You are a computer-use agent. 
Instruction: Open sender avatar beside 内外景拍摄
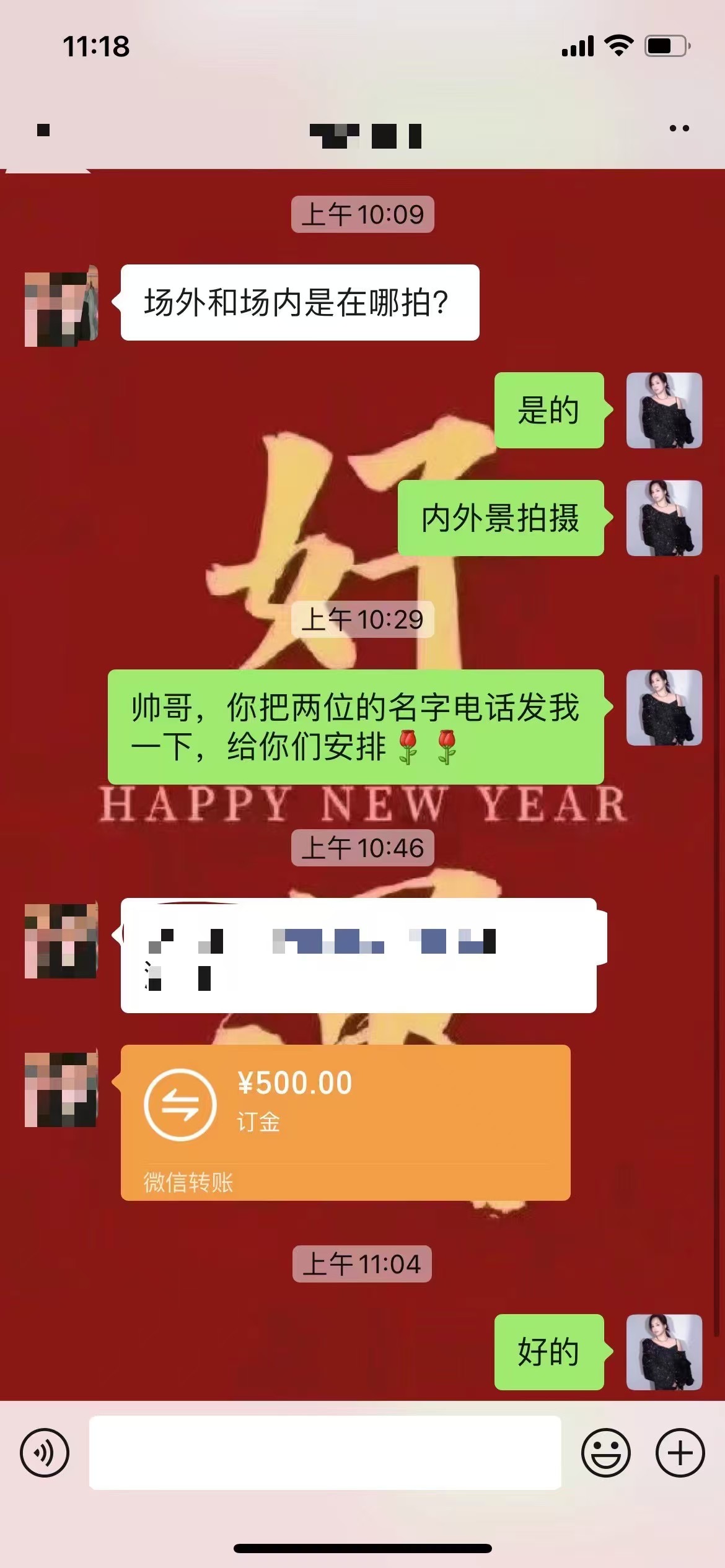pyautogui.click(x=664, y=518)
